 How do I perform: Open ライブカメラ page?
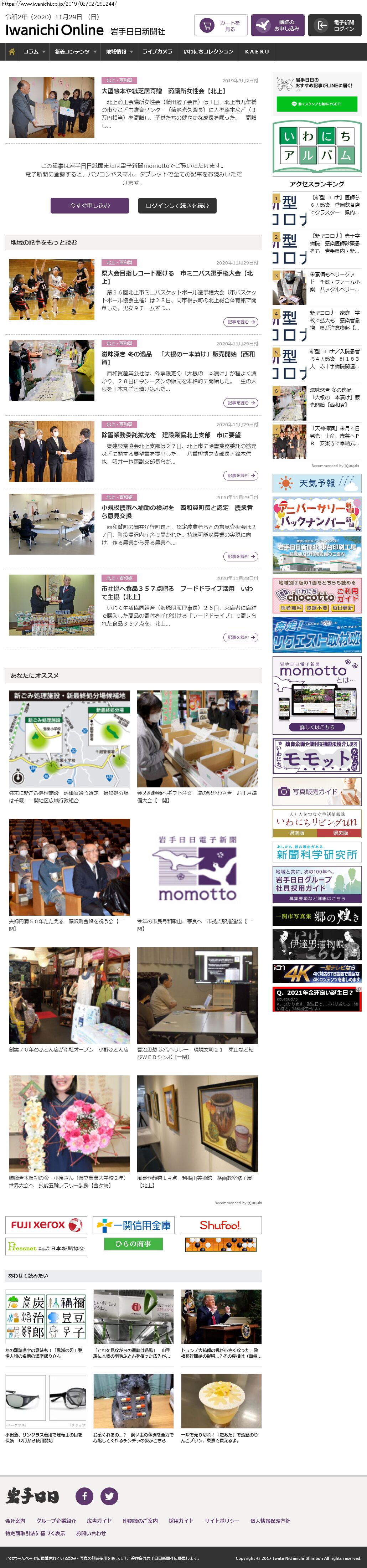[x=157, y=52]
